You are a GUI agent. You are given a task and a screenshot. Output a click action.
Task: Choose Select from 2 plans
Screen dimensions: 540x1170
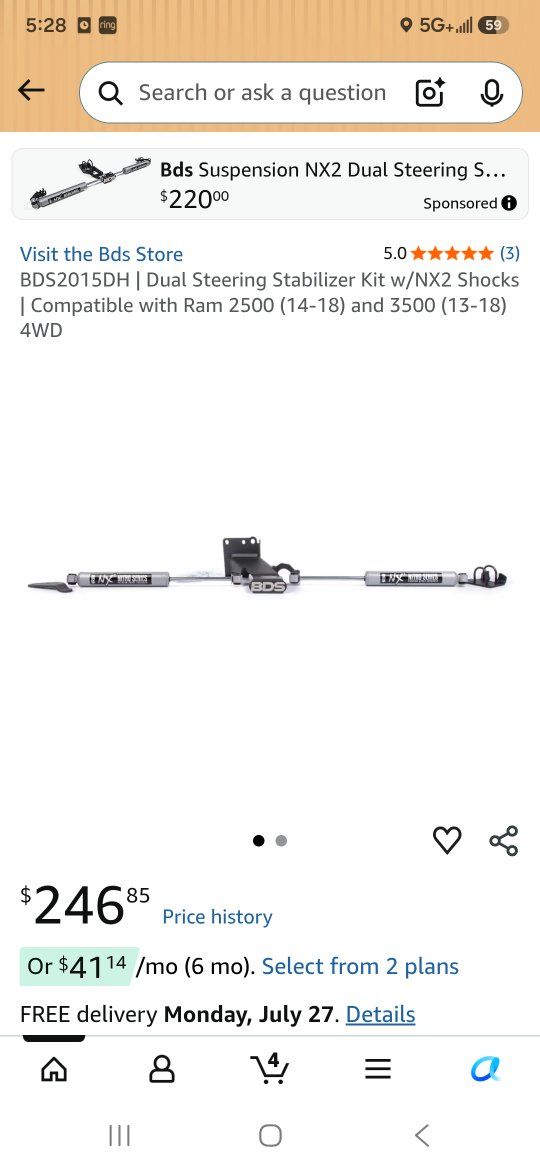tap(360, 966)
